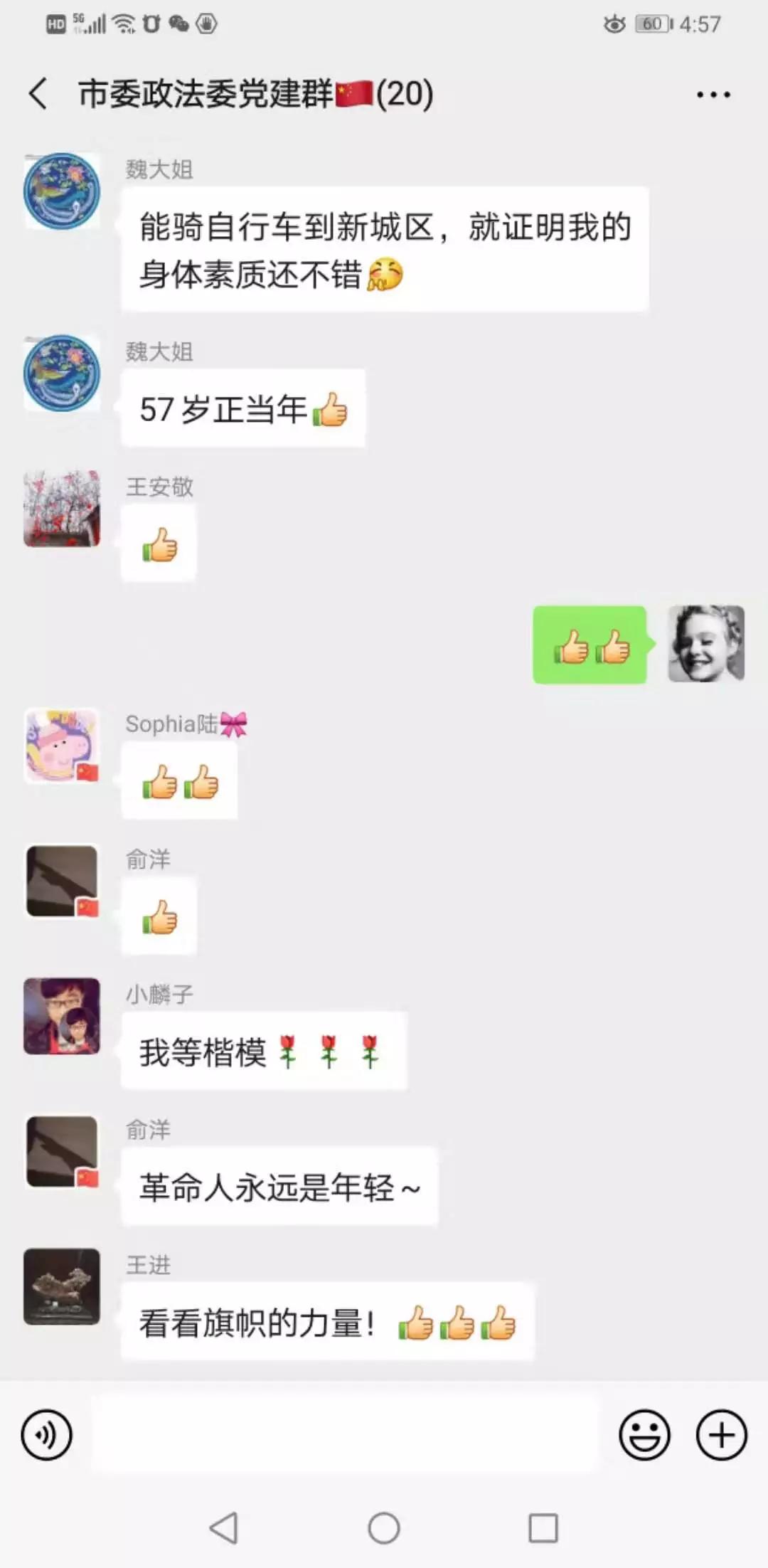
Task: Open recent apps from navigation bar
Action: click(x=543, y=1527)
